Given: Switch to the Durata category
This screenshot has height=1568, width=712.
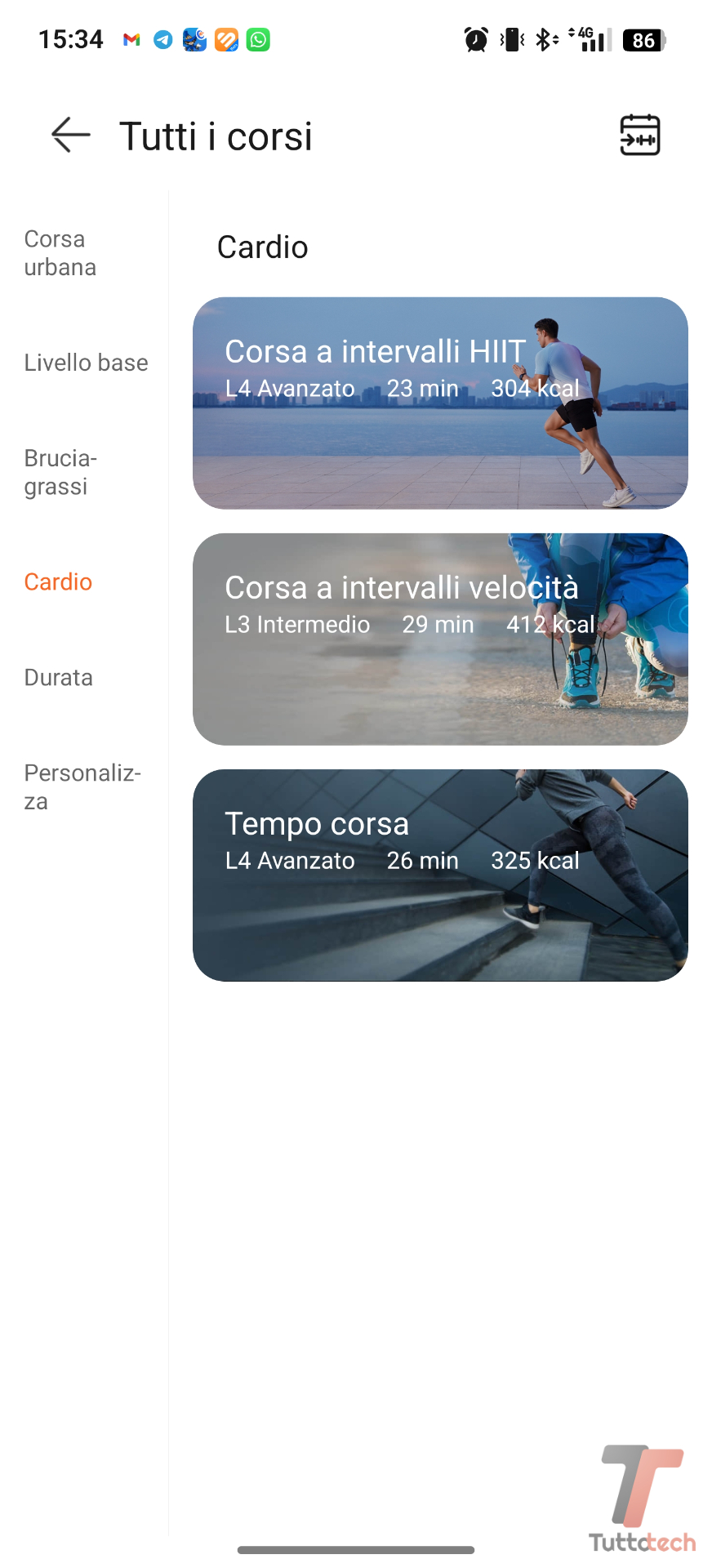Looking at the screenshot, I should pos(58,678).
